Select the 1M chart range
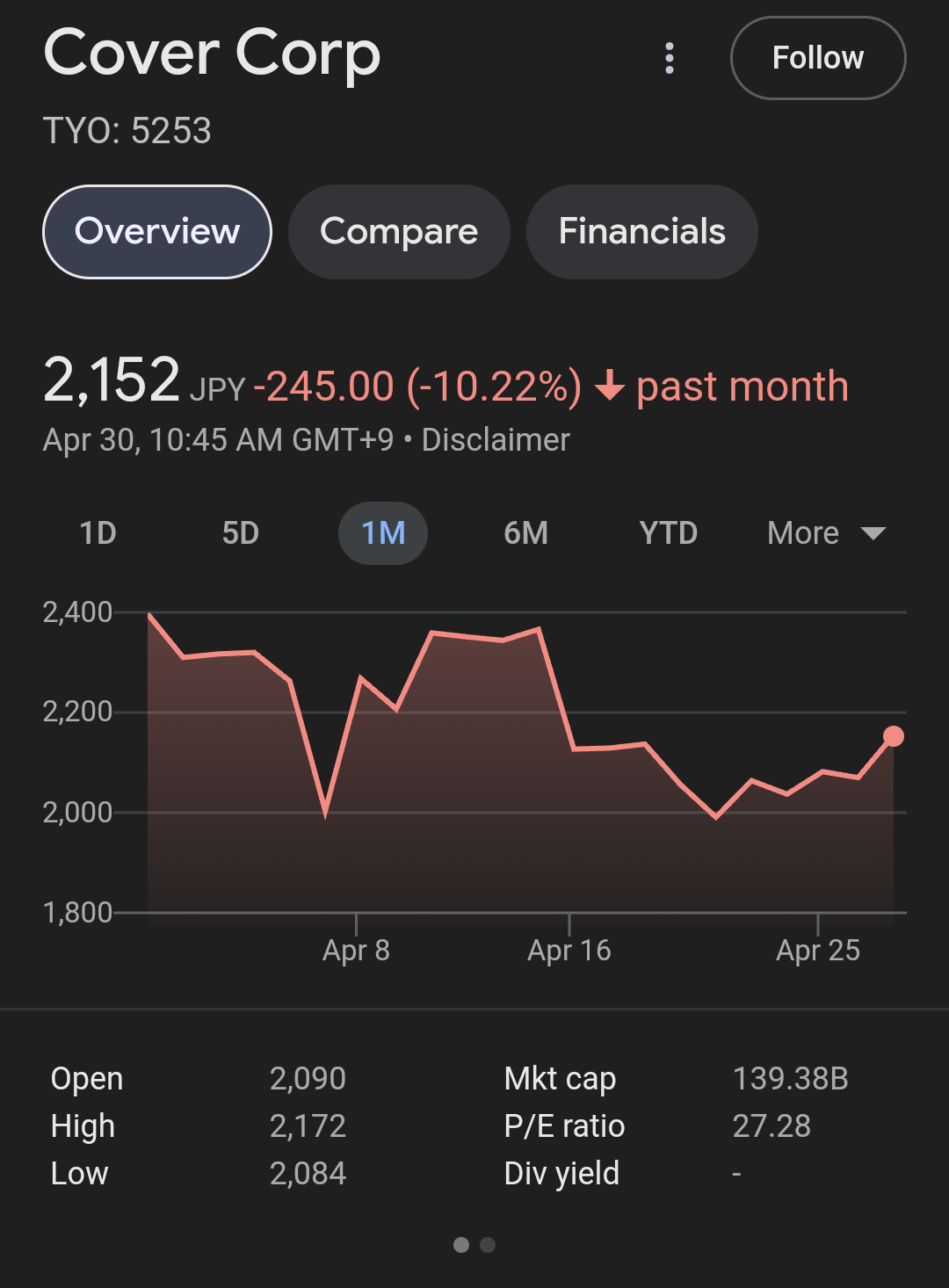Screen dimensions: 949x1288 pyautogui.click(x=383, y=533)
